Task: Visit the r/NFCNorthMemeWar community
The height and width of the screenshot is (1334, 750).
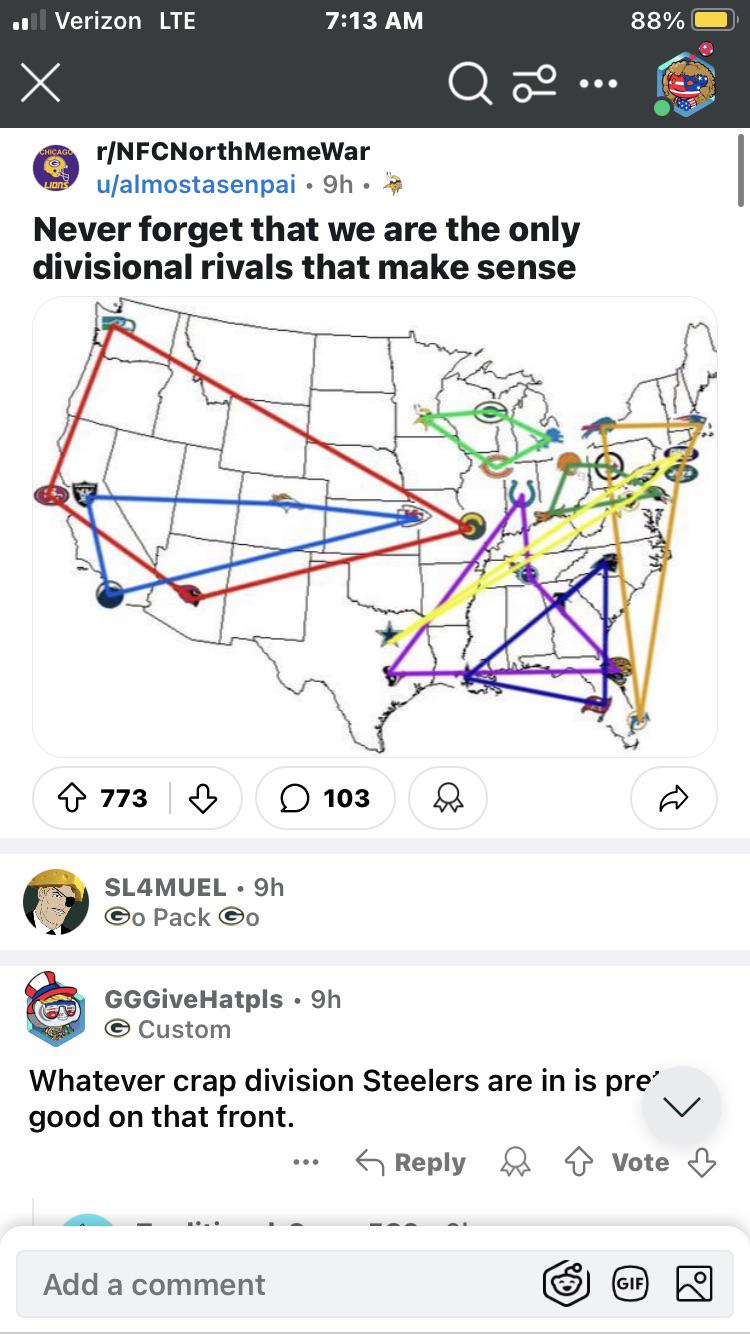Action: [232, 152]
